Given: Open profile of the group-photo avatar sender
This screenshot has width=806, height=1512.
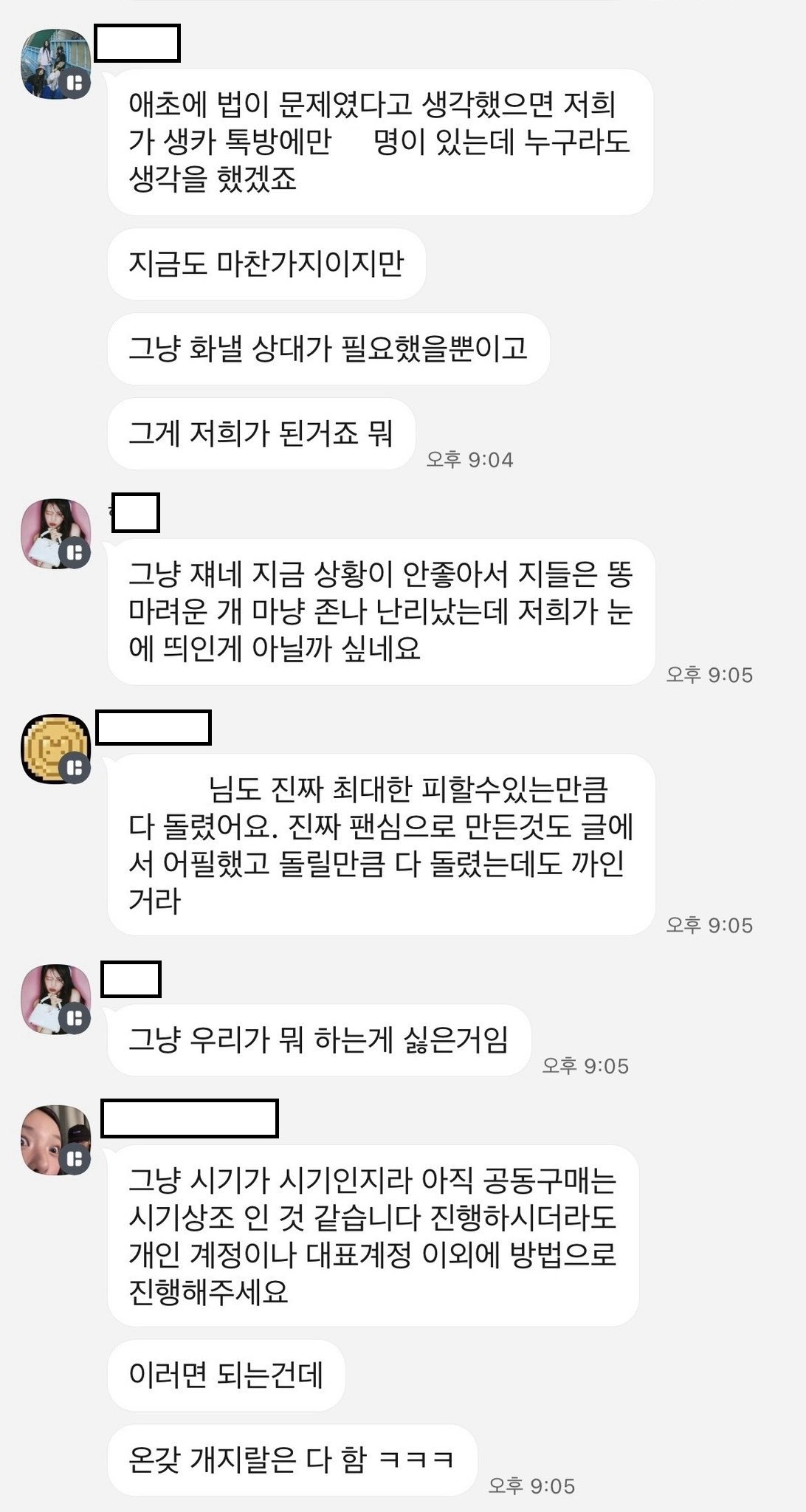Looking at the screenshot, I should pos(55,64).
